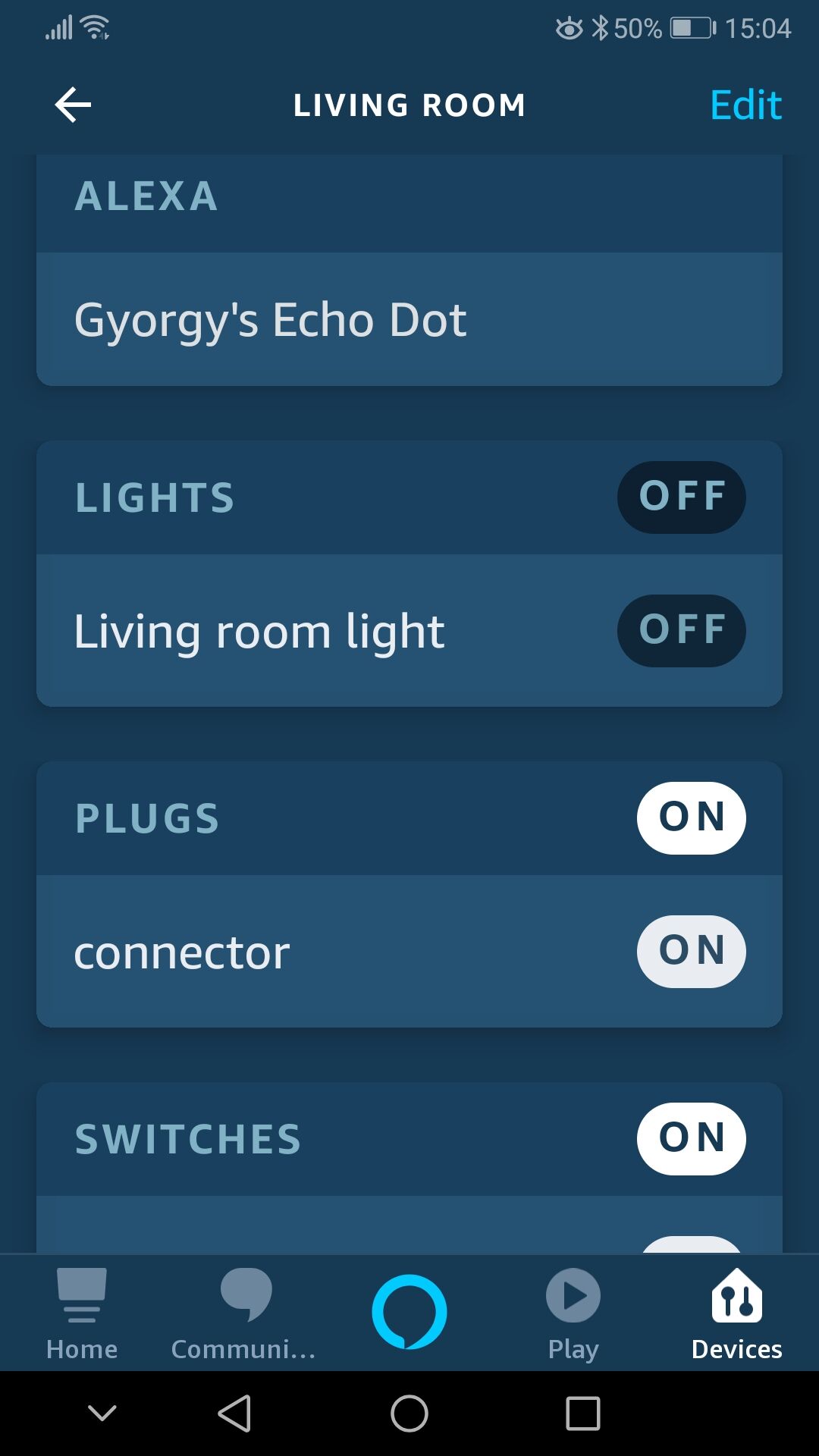Screen dimensions: 819x1456
Task: Switch to the Home tab
Action: (82, 1313)
